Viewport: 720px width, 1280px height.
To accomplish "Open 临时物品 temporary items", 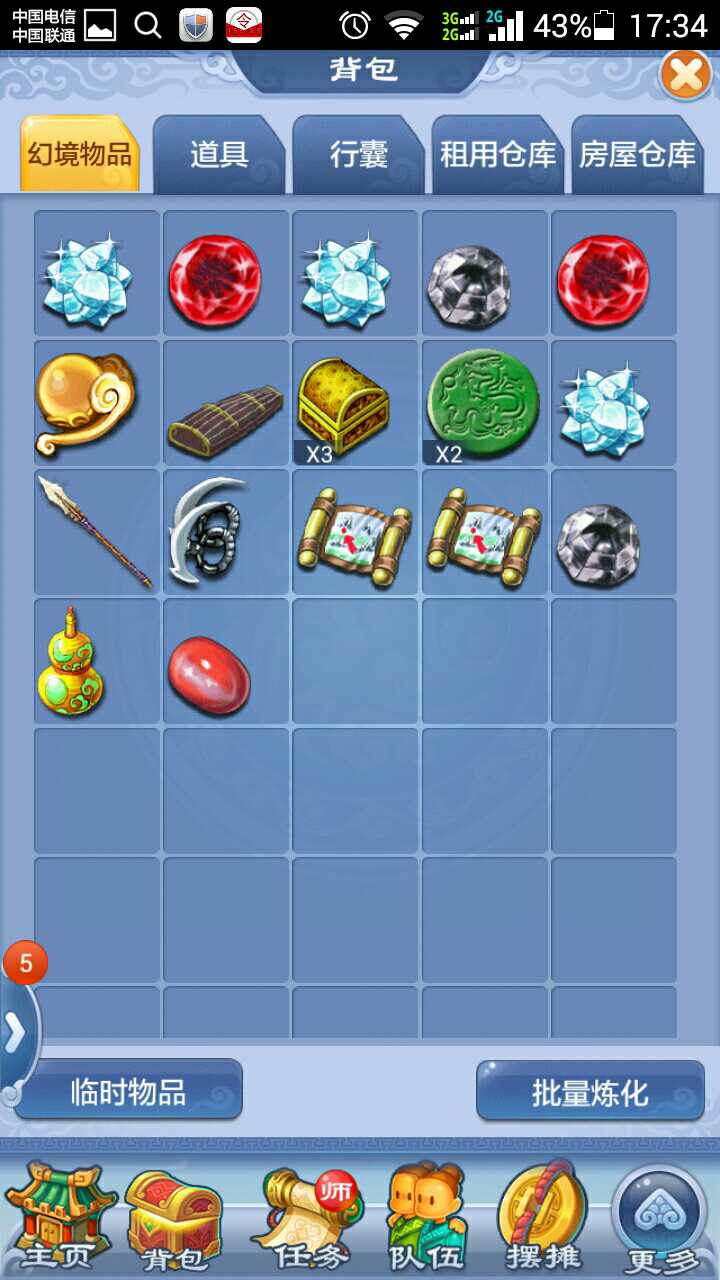I will coord(129,1091).
